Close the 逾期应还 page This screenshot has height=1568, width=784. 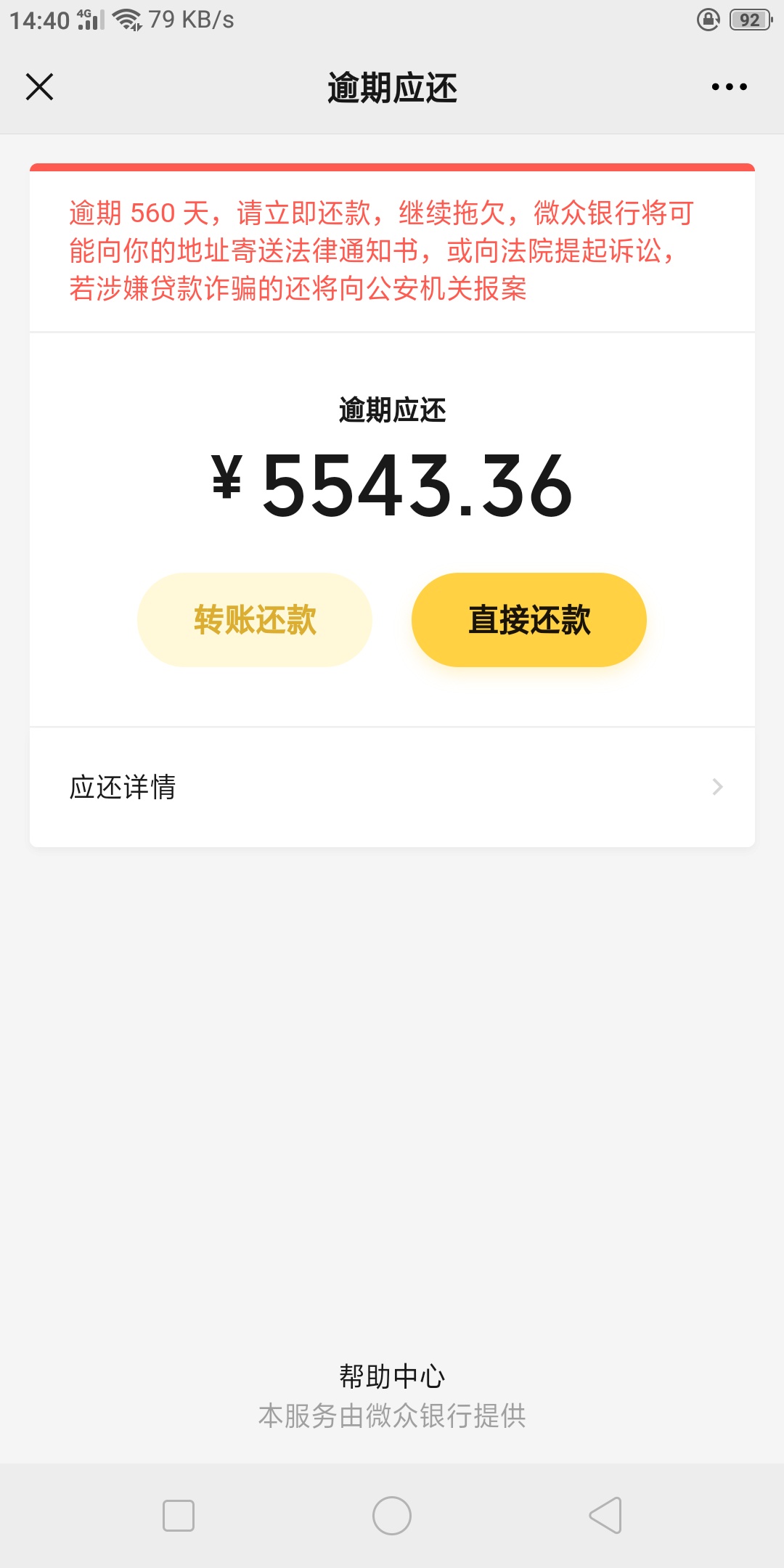40,87
